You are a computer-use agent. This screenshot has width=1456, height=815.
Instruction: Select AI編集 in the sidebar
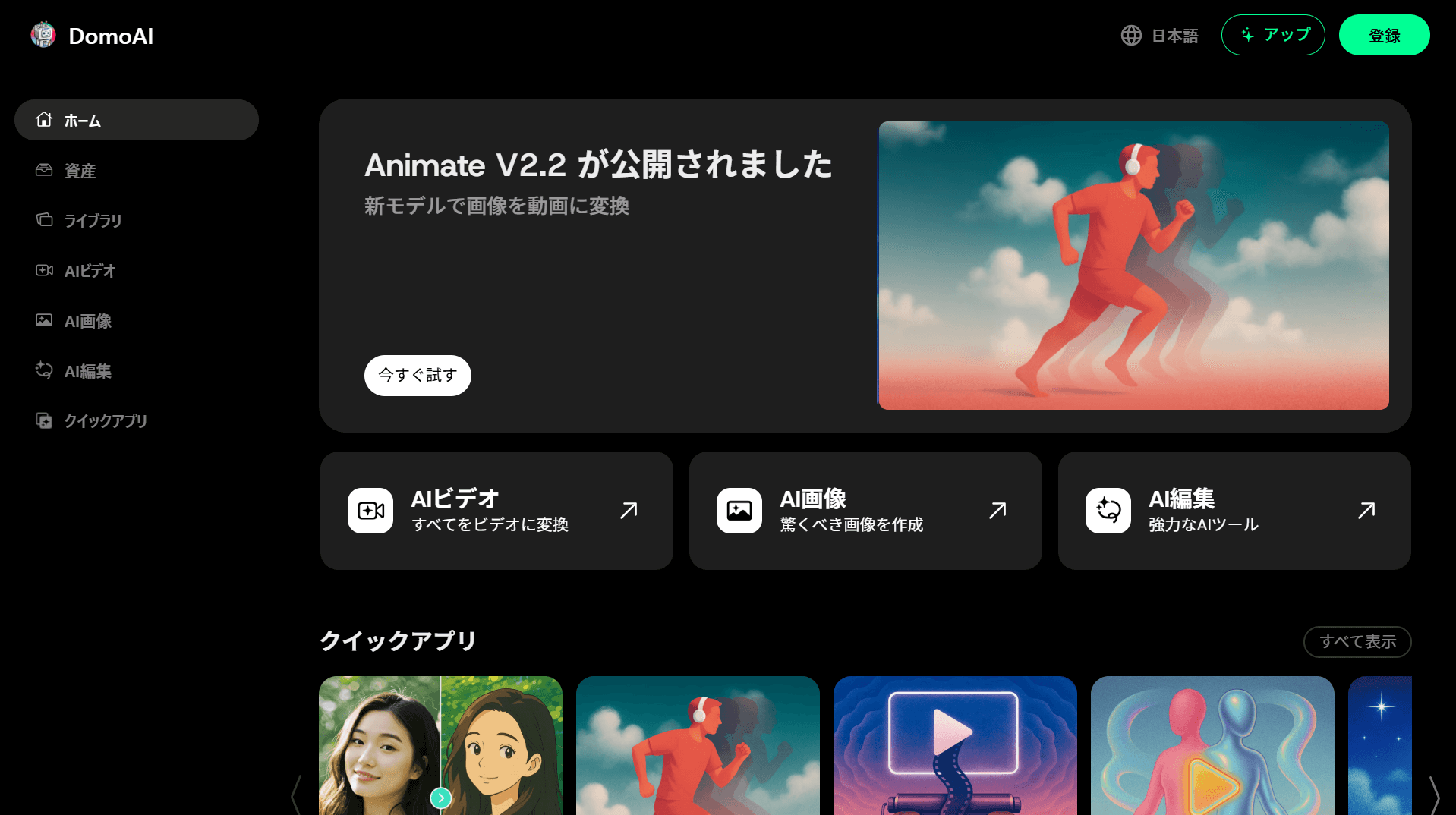point(87,371)
